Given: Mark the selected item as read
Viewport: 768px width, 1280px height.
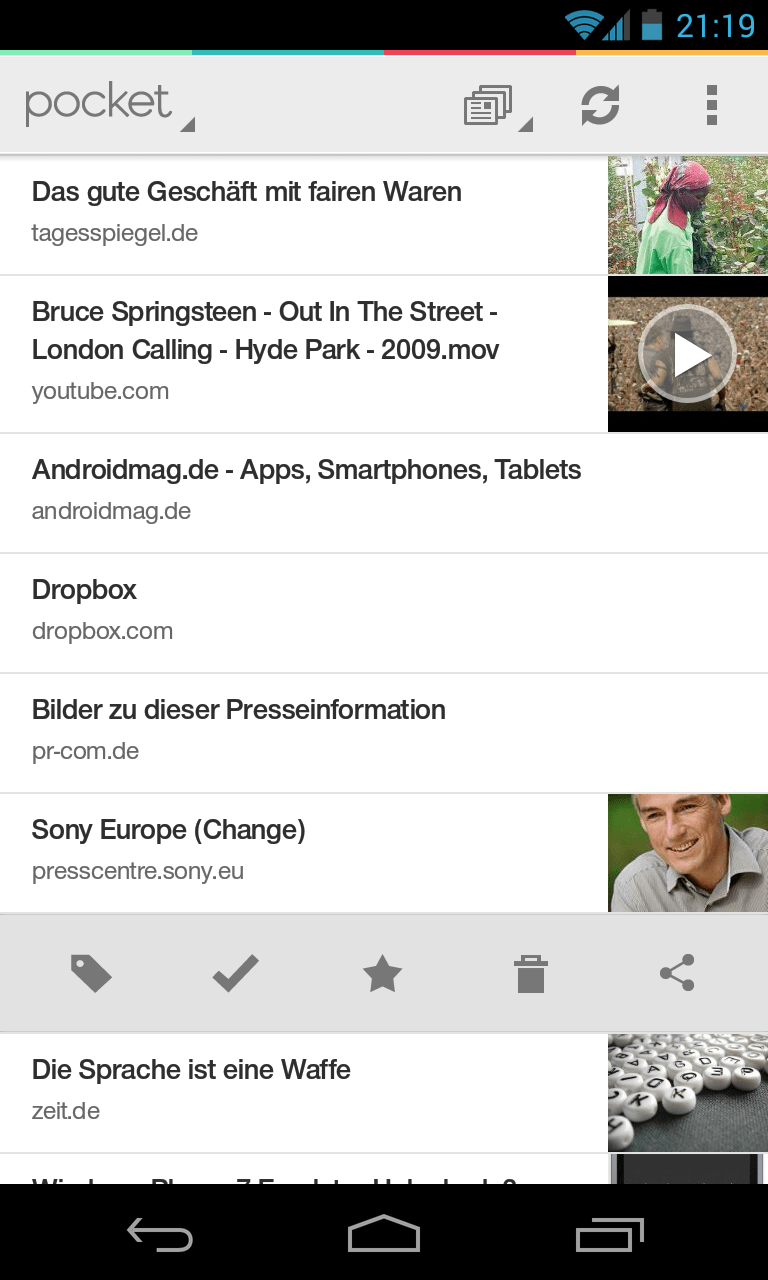Looking at the screenshot, I should tap(236, 973).
